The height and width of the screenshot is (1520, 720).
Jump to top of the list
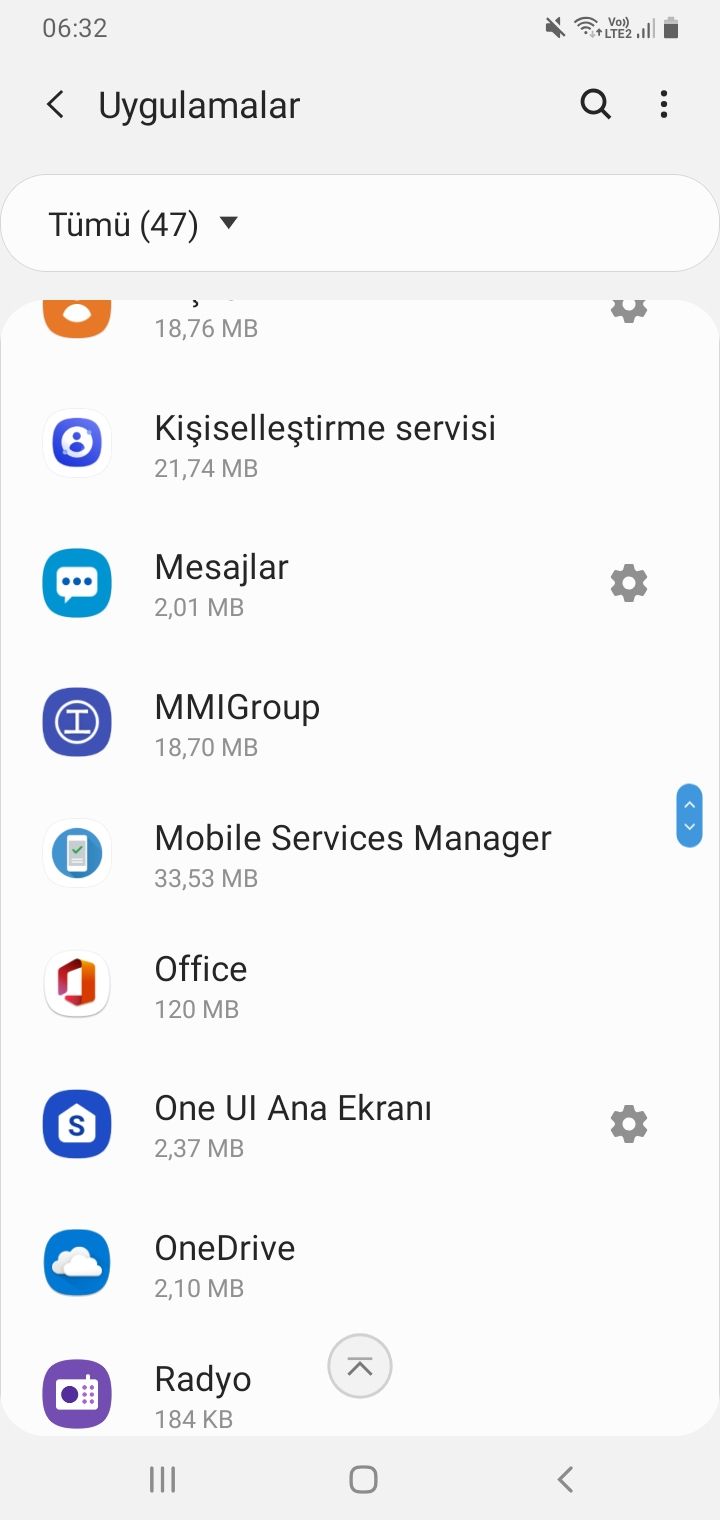click(x=360, y=1367)
